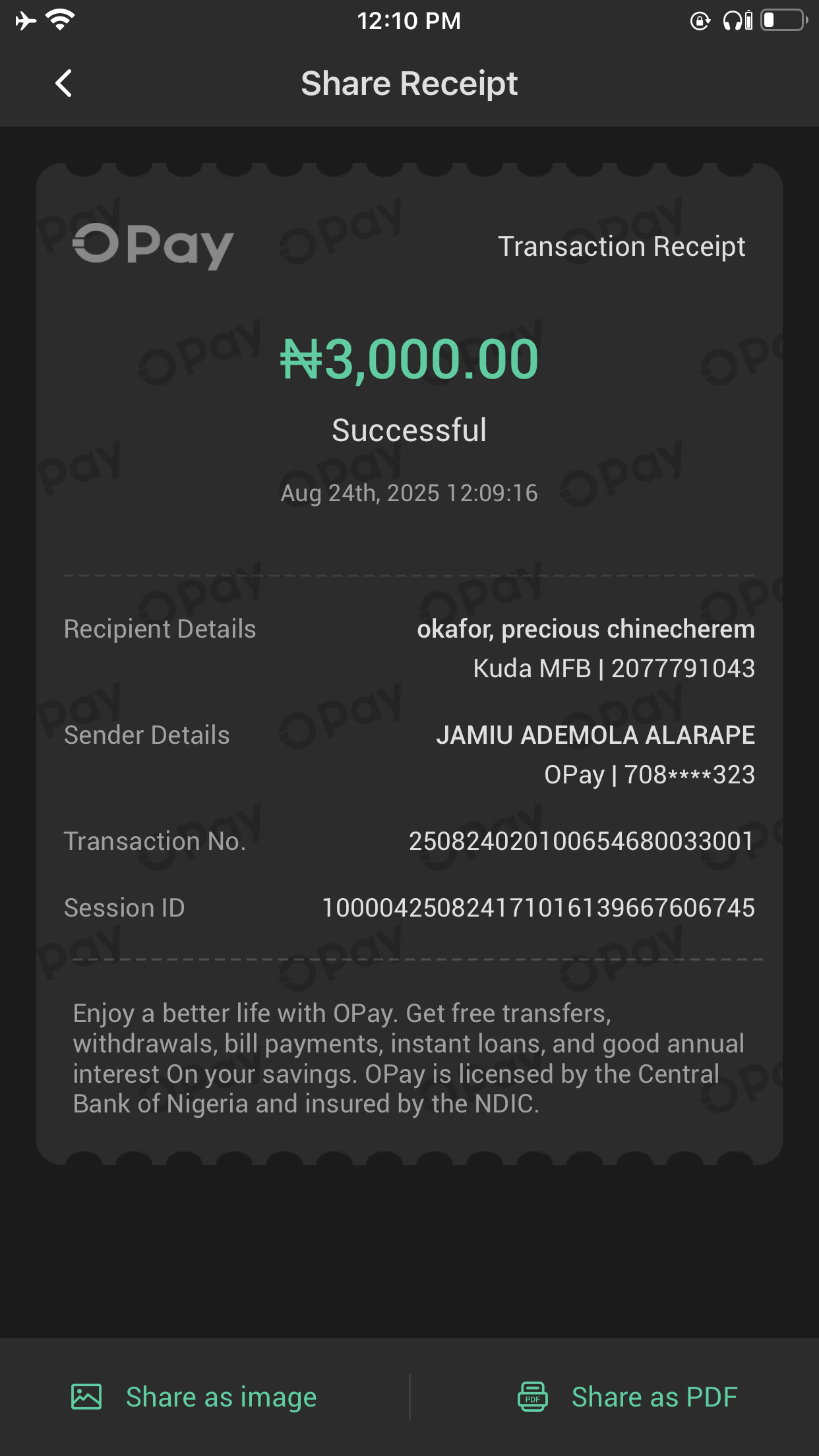Go back from Share Receipt
Screen dimensions: 819x1456
[x=64, y=84]
